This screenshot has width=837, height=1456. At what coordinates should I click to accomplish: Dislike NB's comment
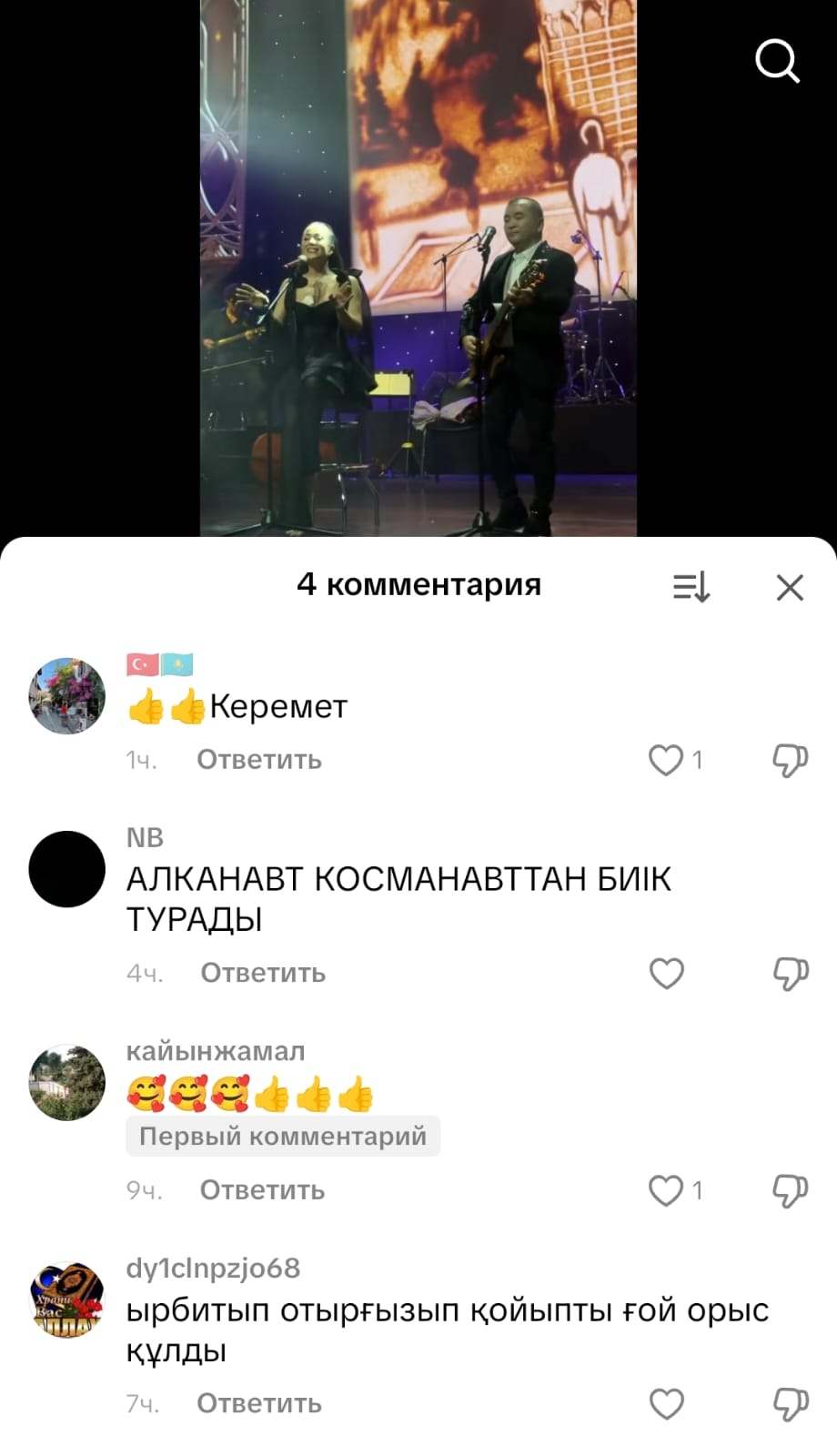[x=790, y=973]
